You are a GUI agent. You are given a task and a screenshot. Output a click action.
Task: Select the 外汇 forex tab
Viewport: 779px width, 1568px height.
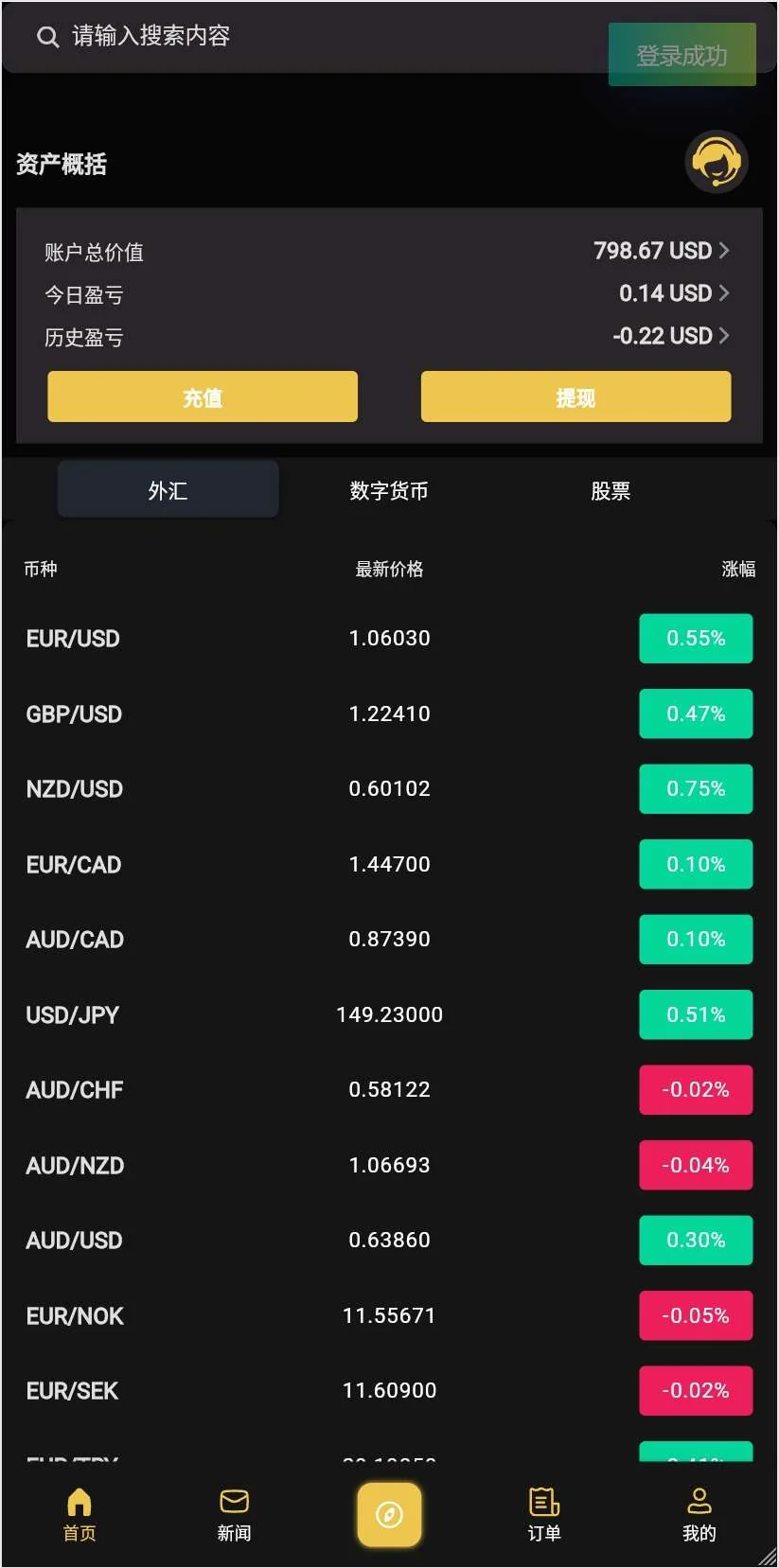click(x=168, y=490)
